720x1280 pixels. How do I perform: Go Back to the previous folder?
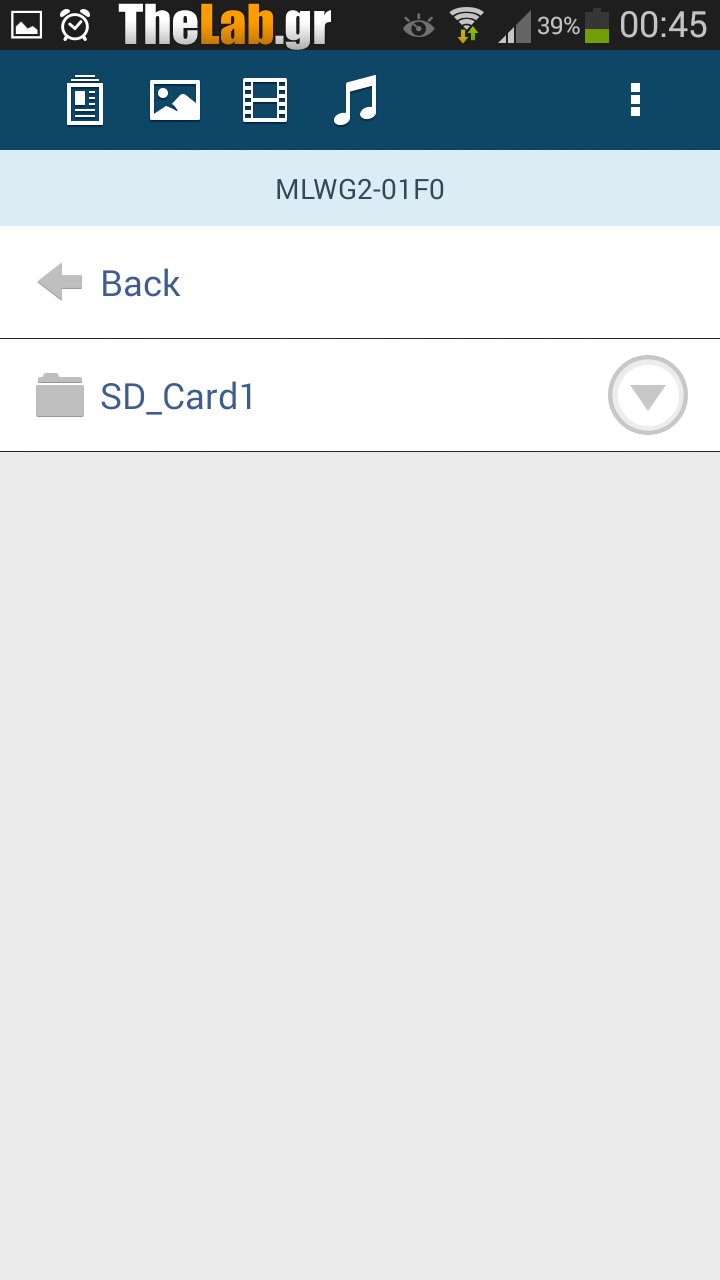[360, 283]
